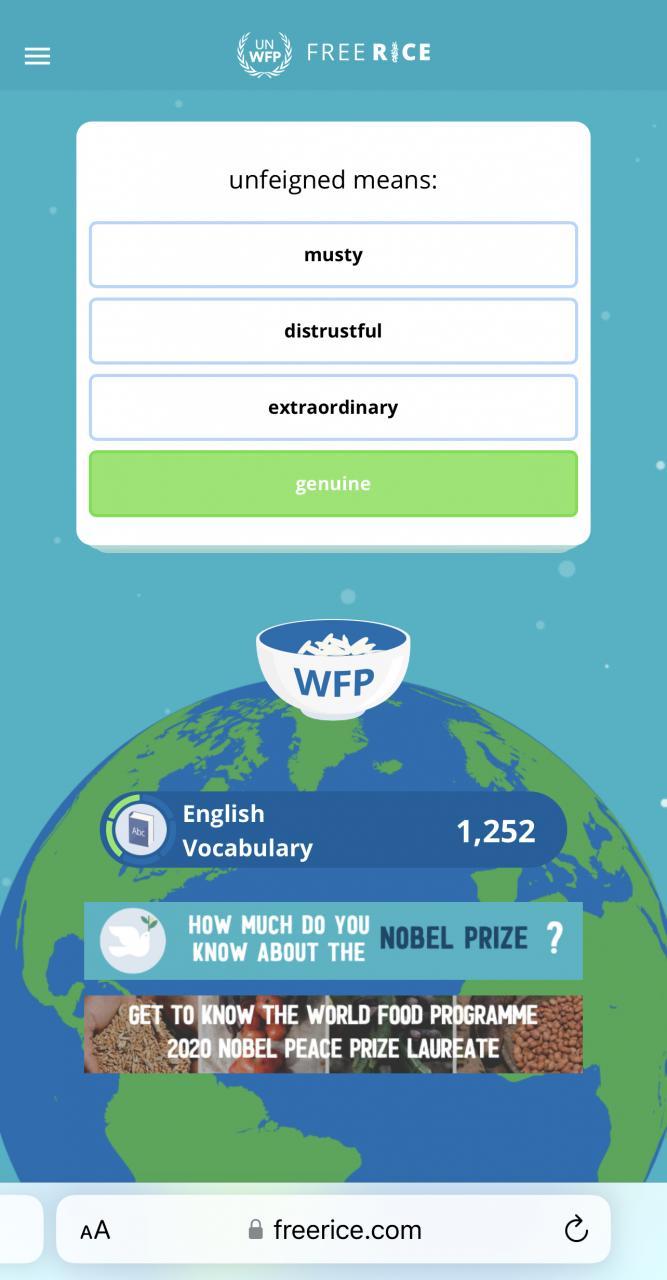Open the AA text size options
This screenshot has width=667, height=1280.
[x=95, y=1230]
